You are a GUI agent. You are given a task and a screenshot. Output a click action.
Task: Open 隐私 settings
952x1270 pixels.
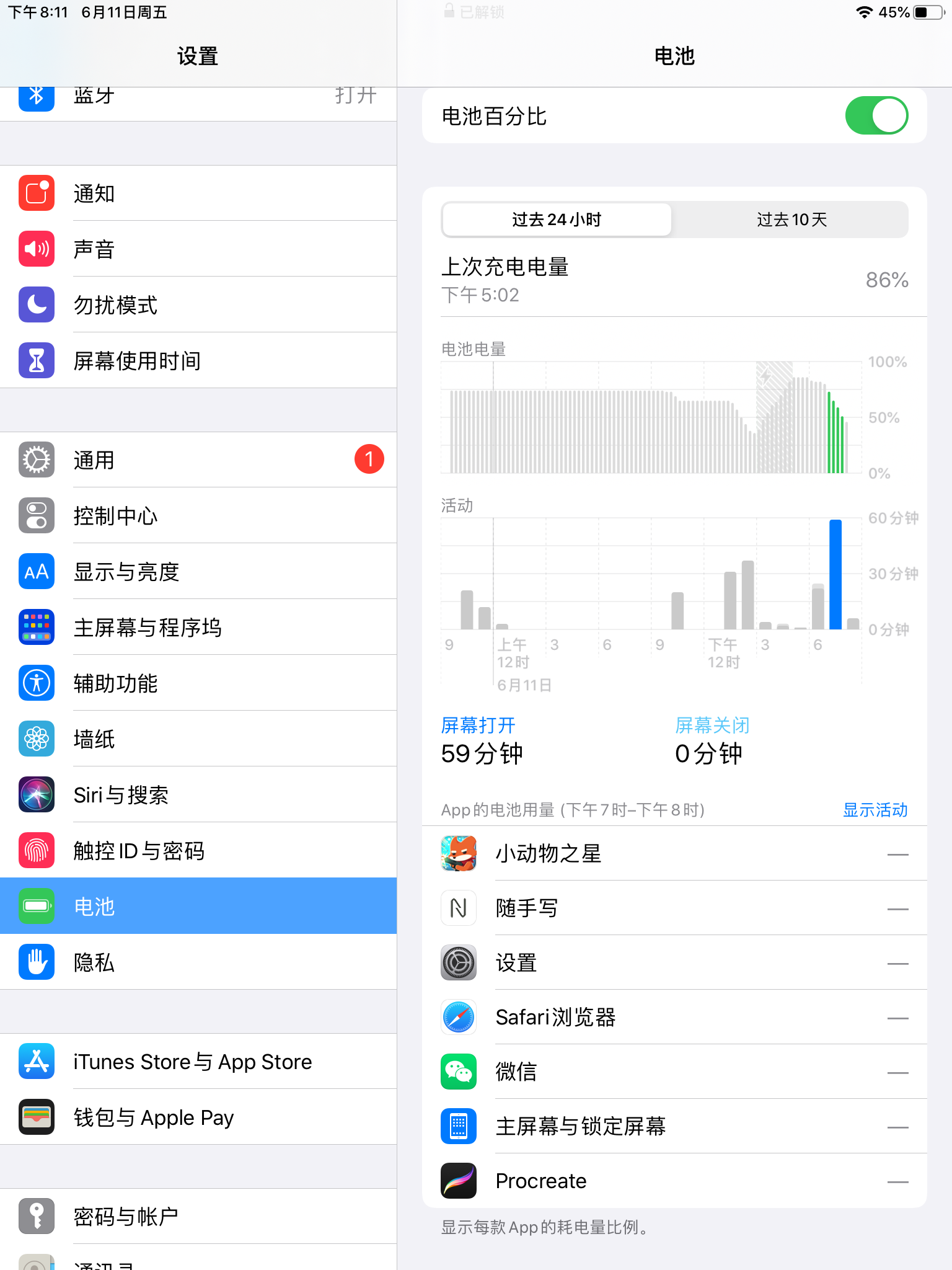(198, 962)
